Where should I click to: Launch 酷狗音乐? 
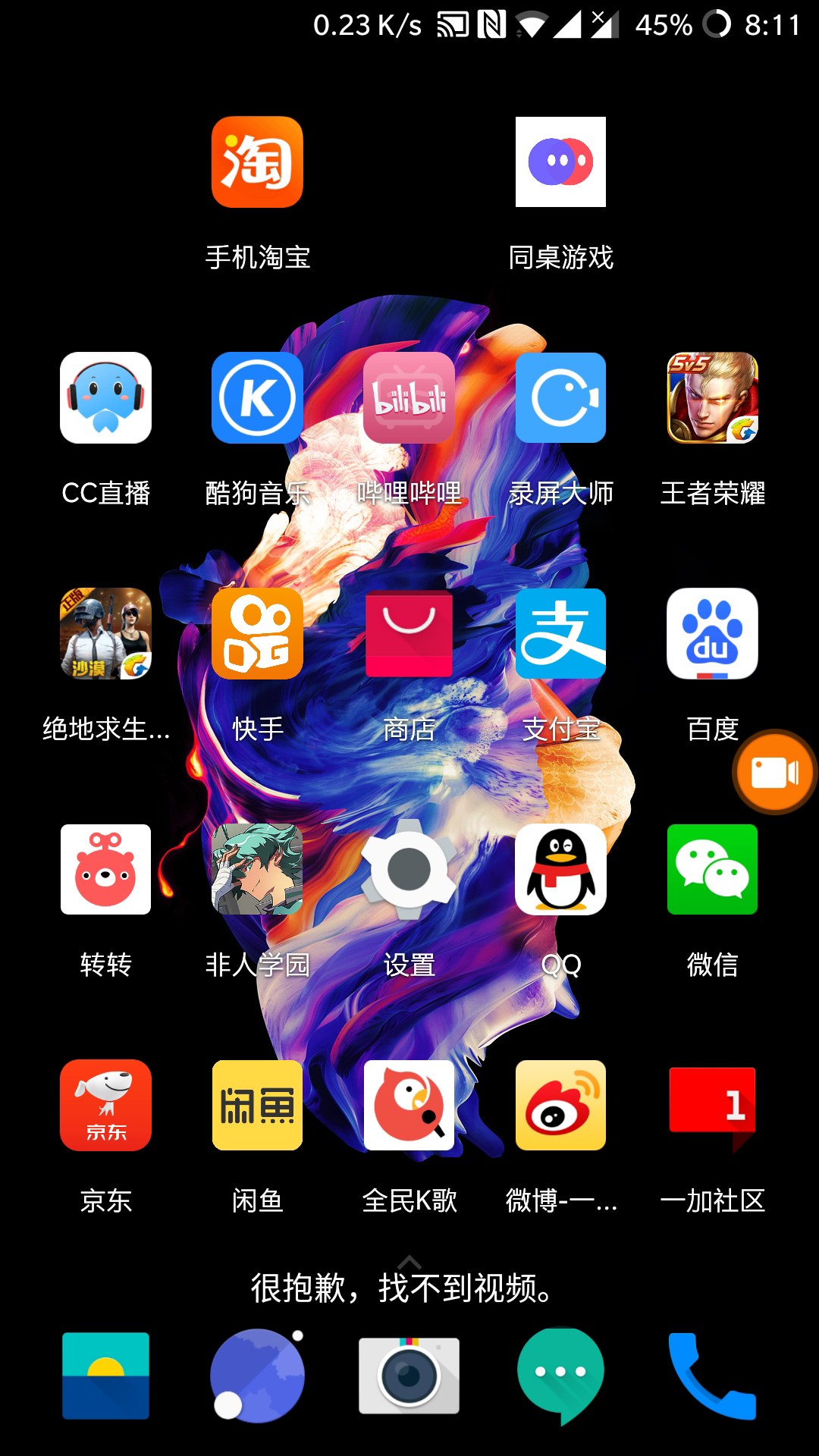click(x=257, y=398)
